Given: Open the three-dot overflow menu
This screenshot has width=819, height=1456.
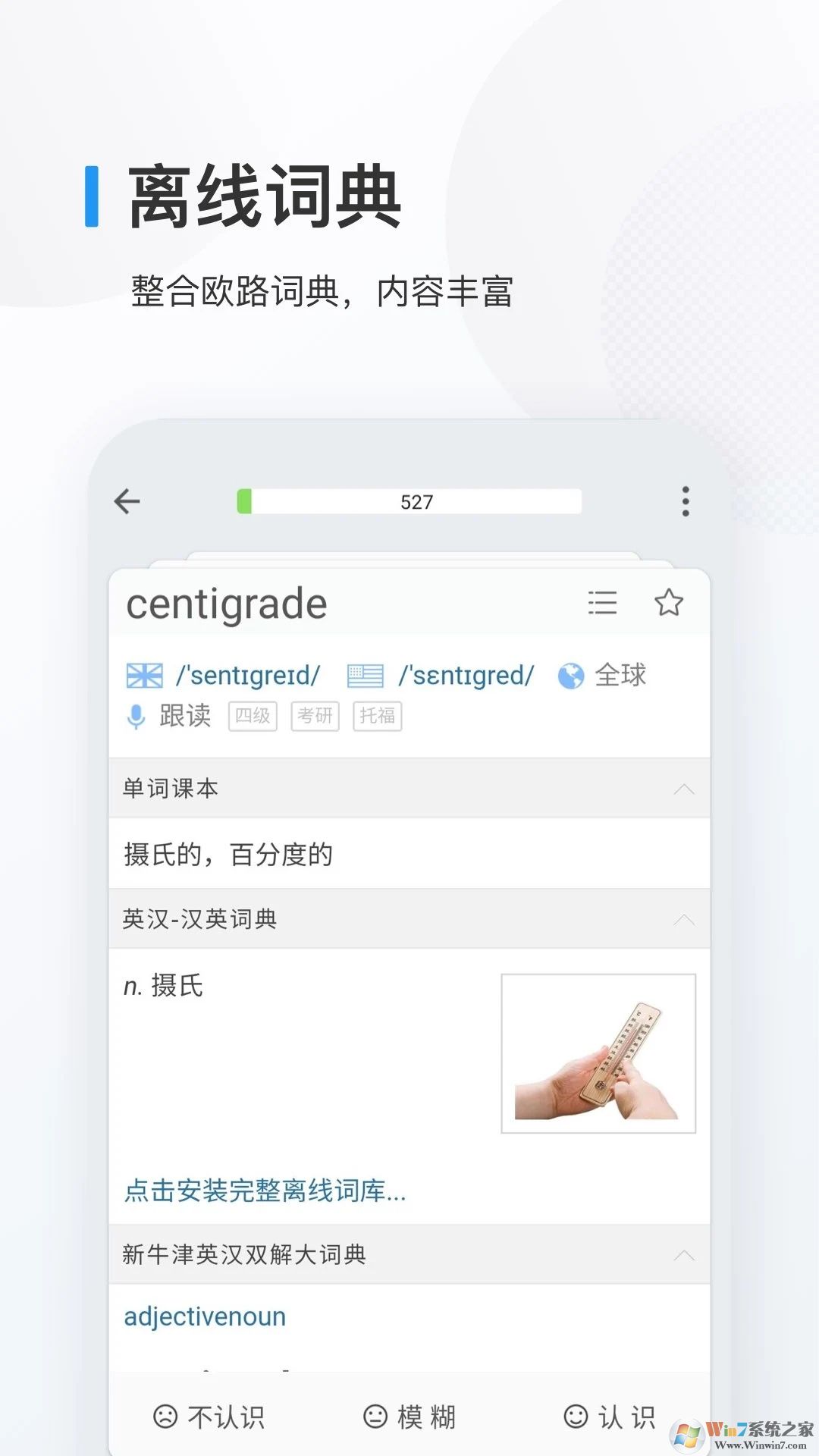Looking at the screenshot, I should [x=686, y=500].
